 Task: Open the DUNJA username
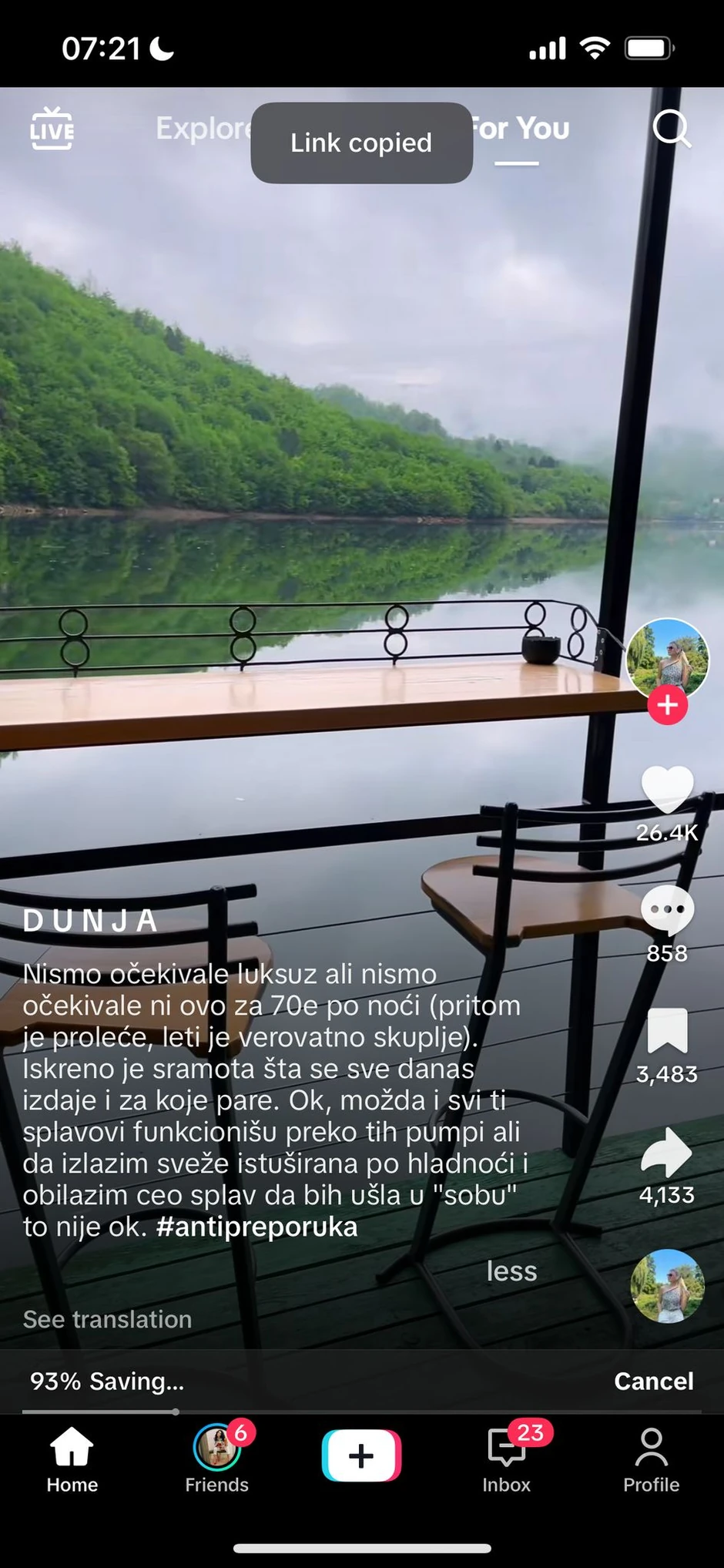(91, 921)
